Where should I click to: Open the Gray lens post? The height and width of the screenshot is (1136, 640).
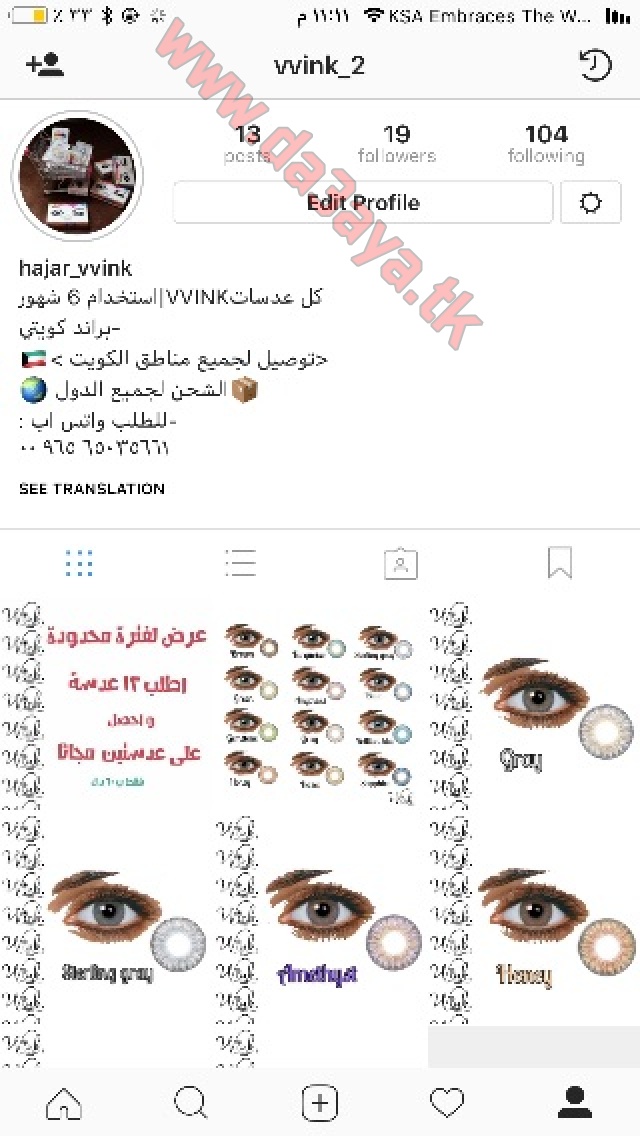[534, 703]
